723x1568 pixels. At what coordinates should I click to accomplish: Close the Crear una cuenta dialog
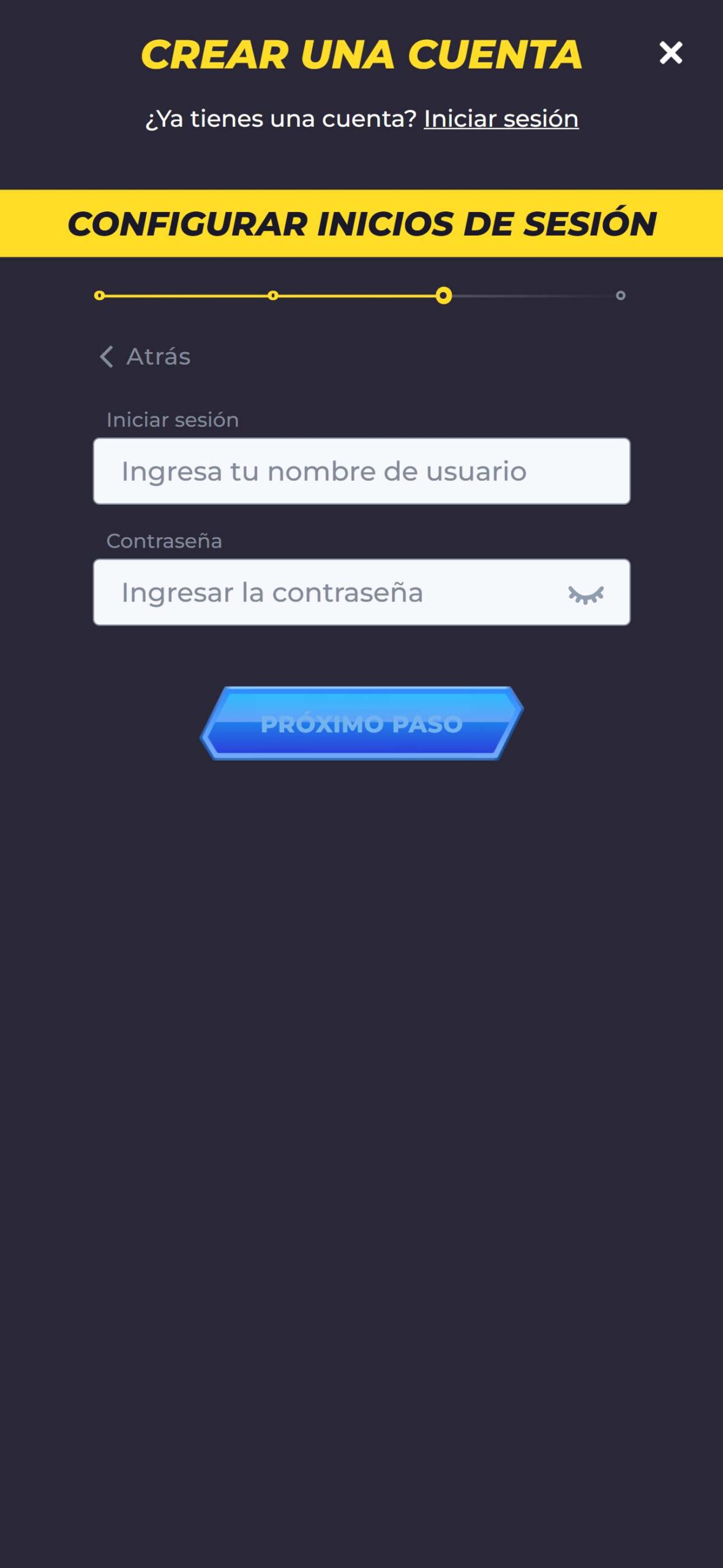tap(670, 53)
